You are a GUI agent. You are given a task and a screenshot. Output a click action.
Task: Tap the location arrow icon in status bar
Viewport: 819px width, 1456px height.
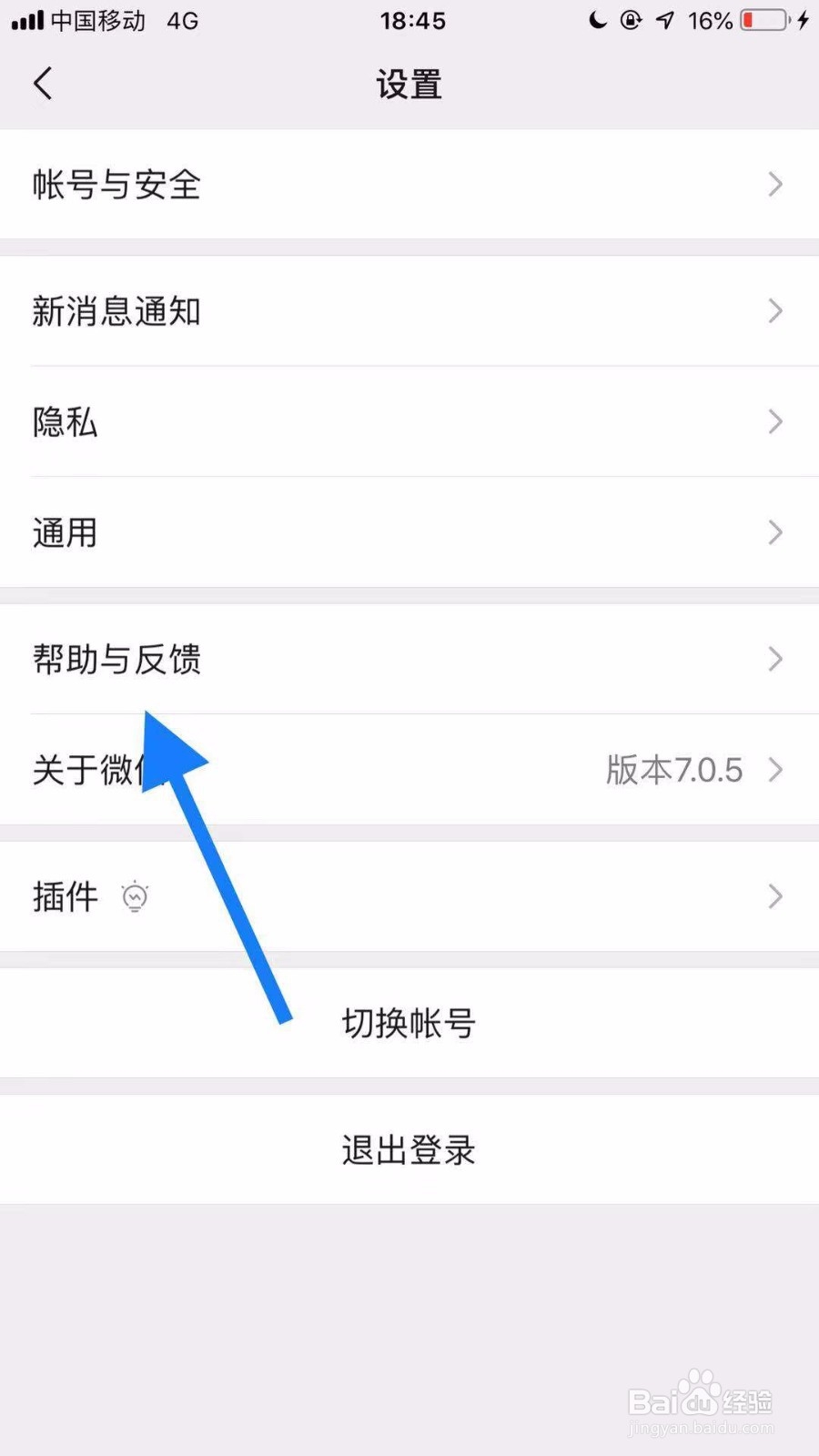point(664,20)
